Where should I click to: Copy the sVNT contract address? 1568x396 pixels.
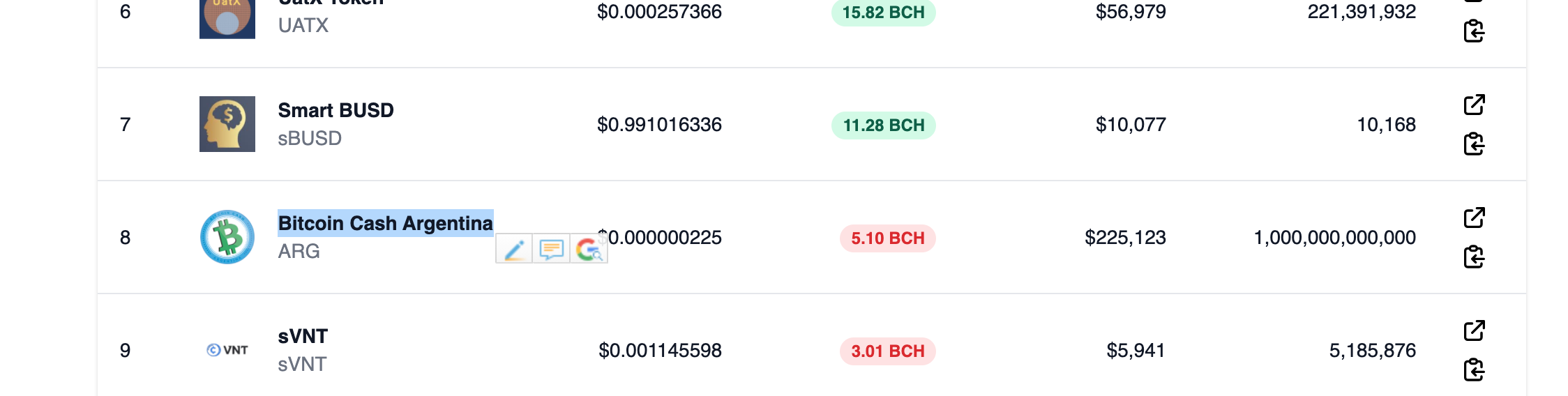[1474, 370]
